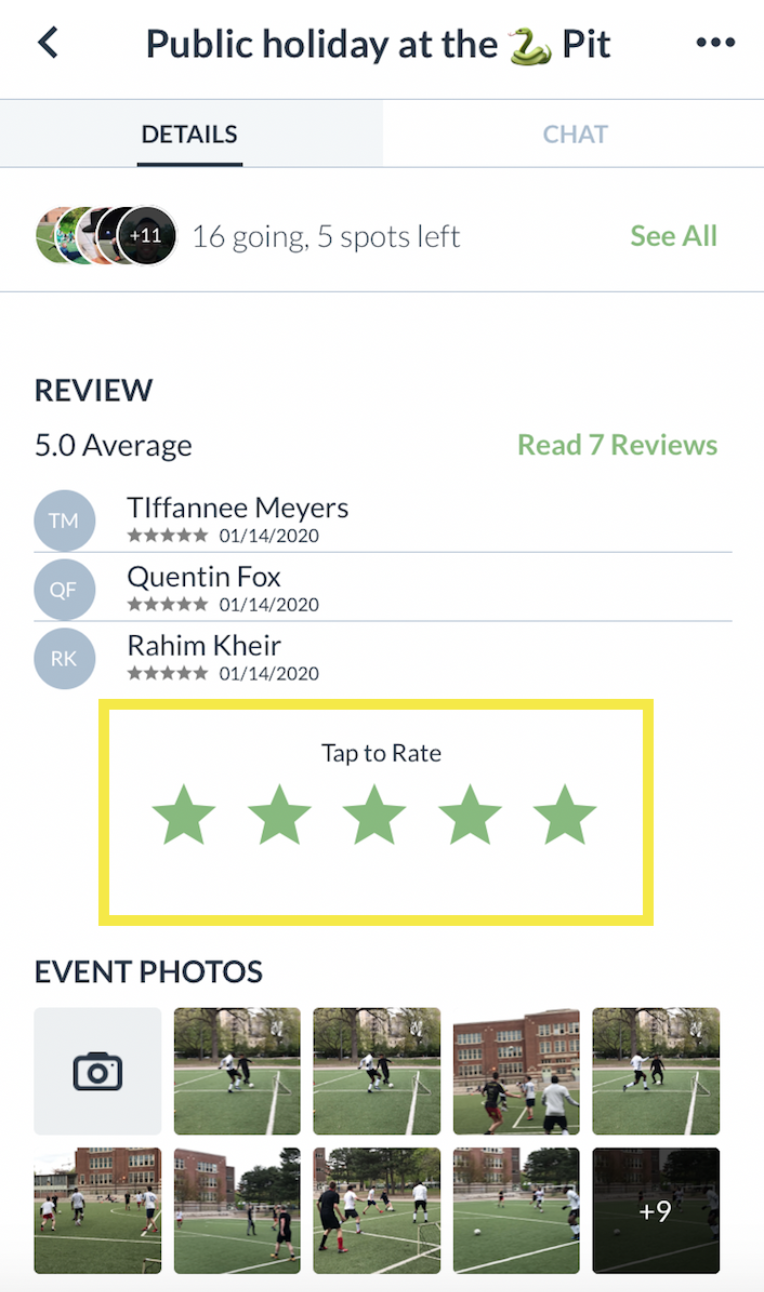Go back using the top arrow

[48, 43]
